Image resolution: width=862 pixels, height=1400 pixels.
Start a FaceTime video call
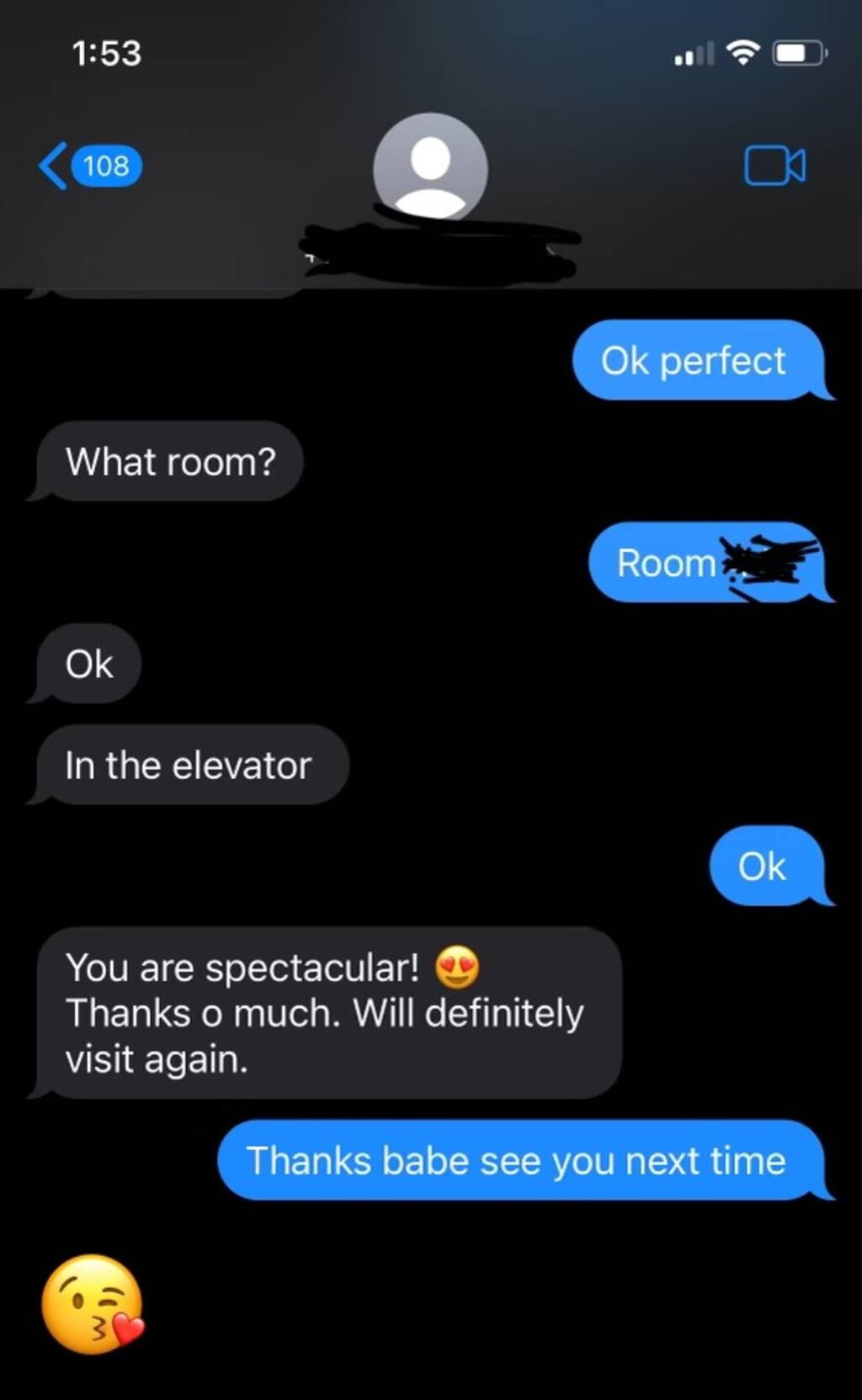(774, 166)
